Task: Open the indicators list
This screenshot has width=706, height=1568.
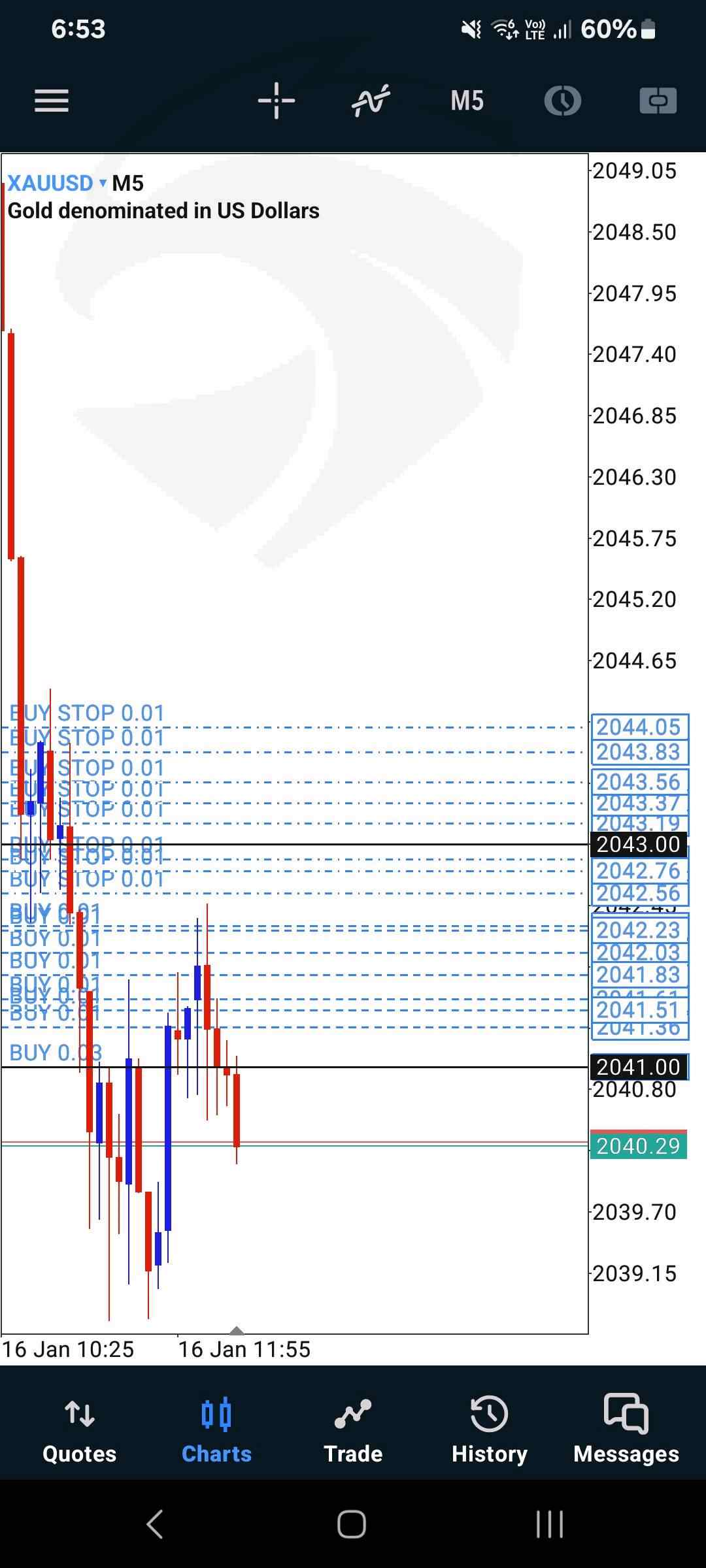Action: coord(371,101)
